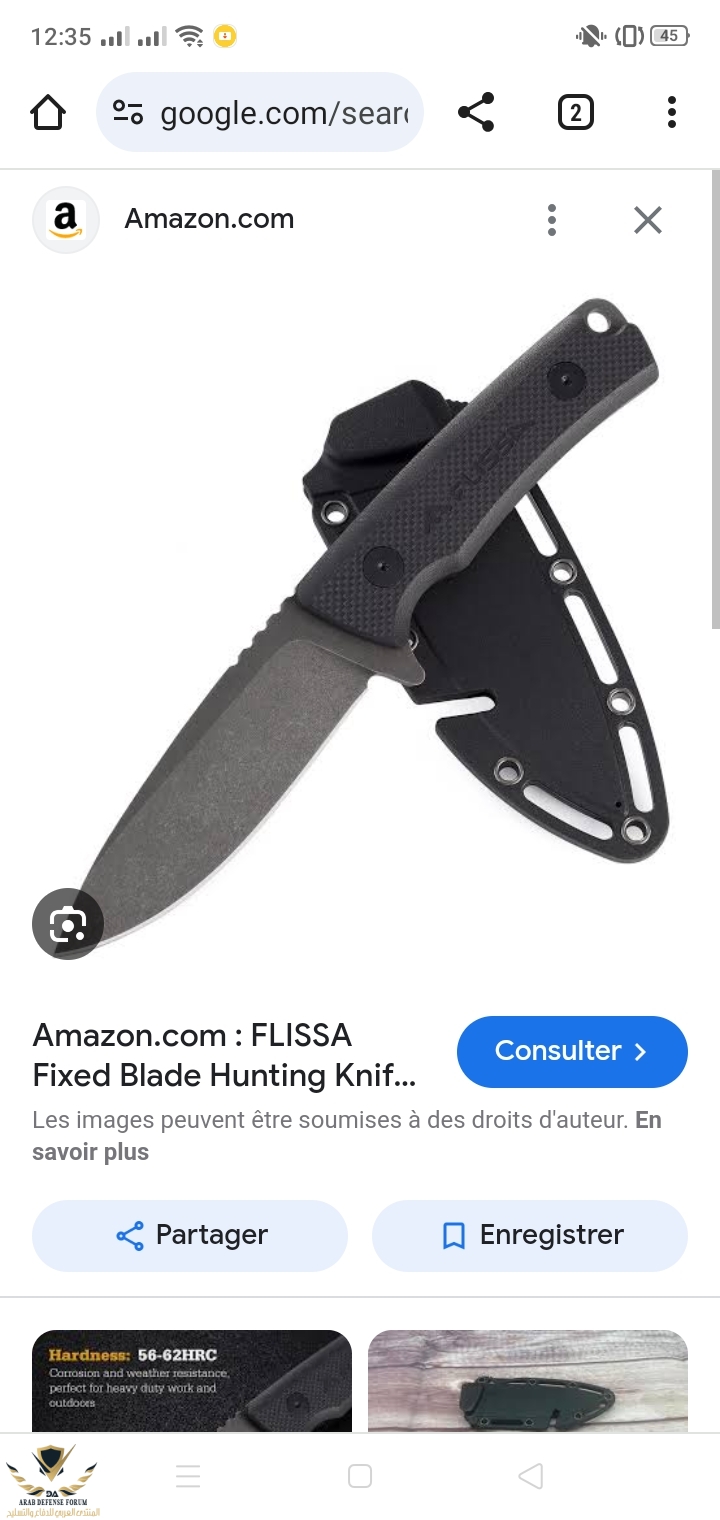The height and width of the screenshot is (1520, 720).
Task: Follow the 'En savoir plus' link
Action: [90, 1151]
